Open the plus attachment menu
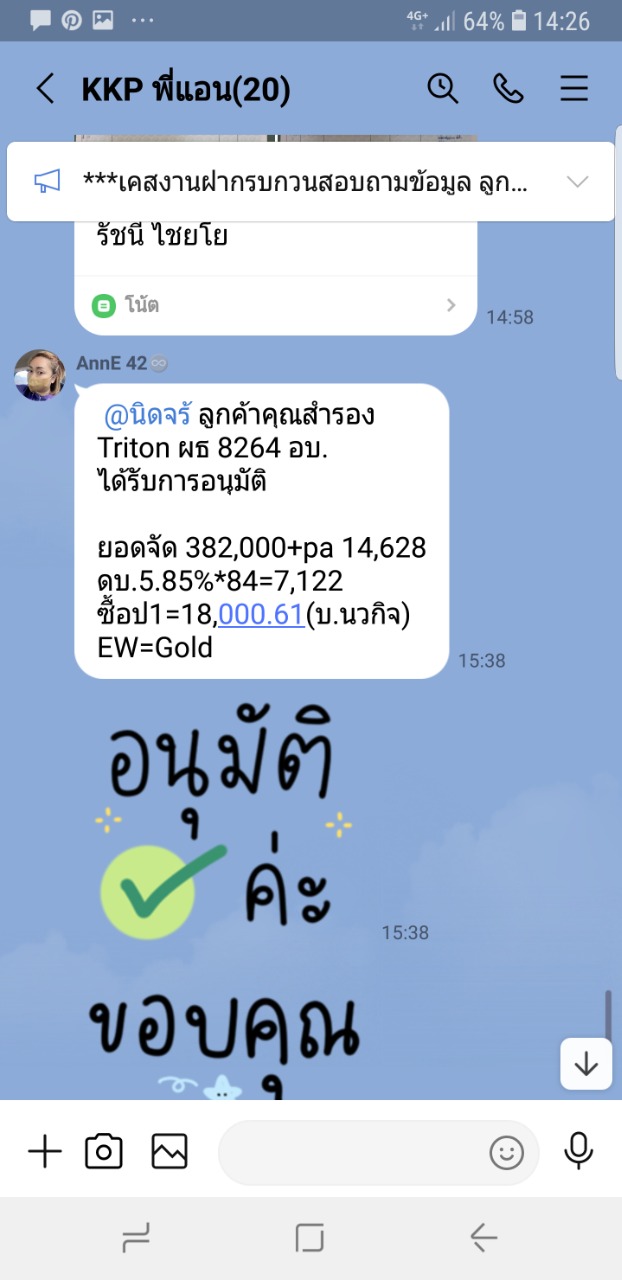The width and height of the screenshot is (622, 1280). [44, 1152]
